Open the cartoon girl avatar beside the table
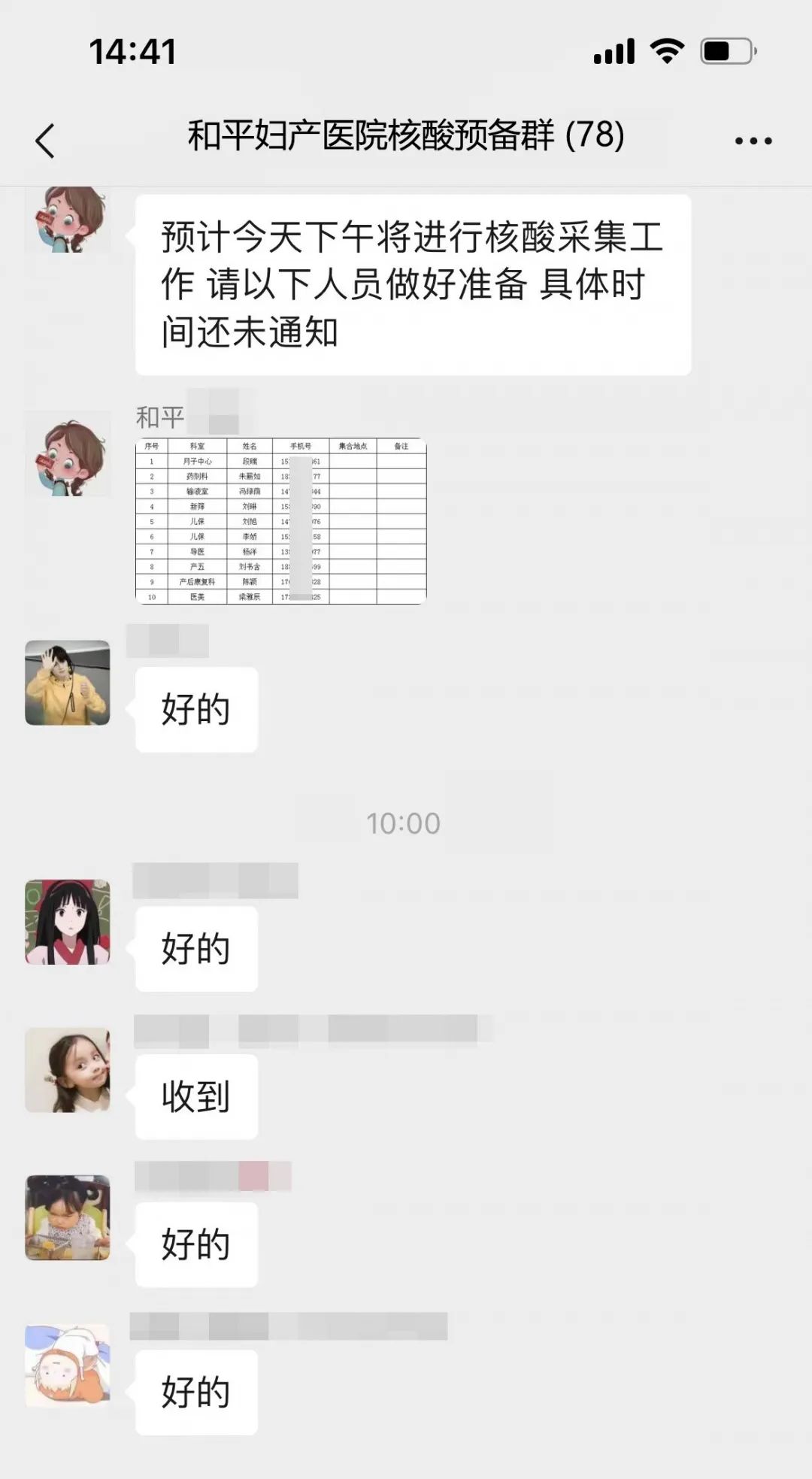The height and width of the screenshot is (1479, 812). pyautogui.click(x=68, y=454)
